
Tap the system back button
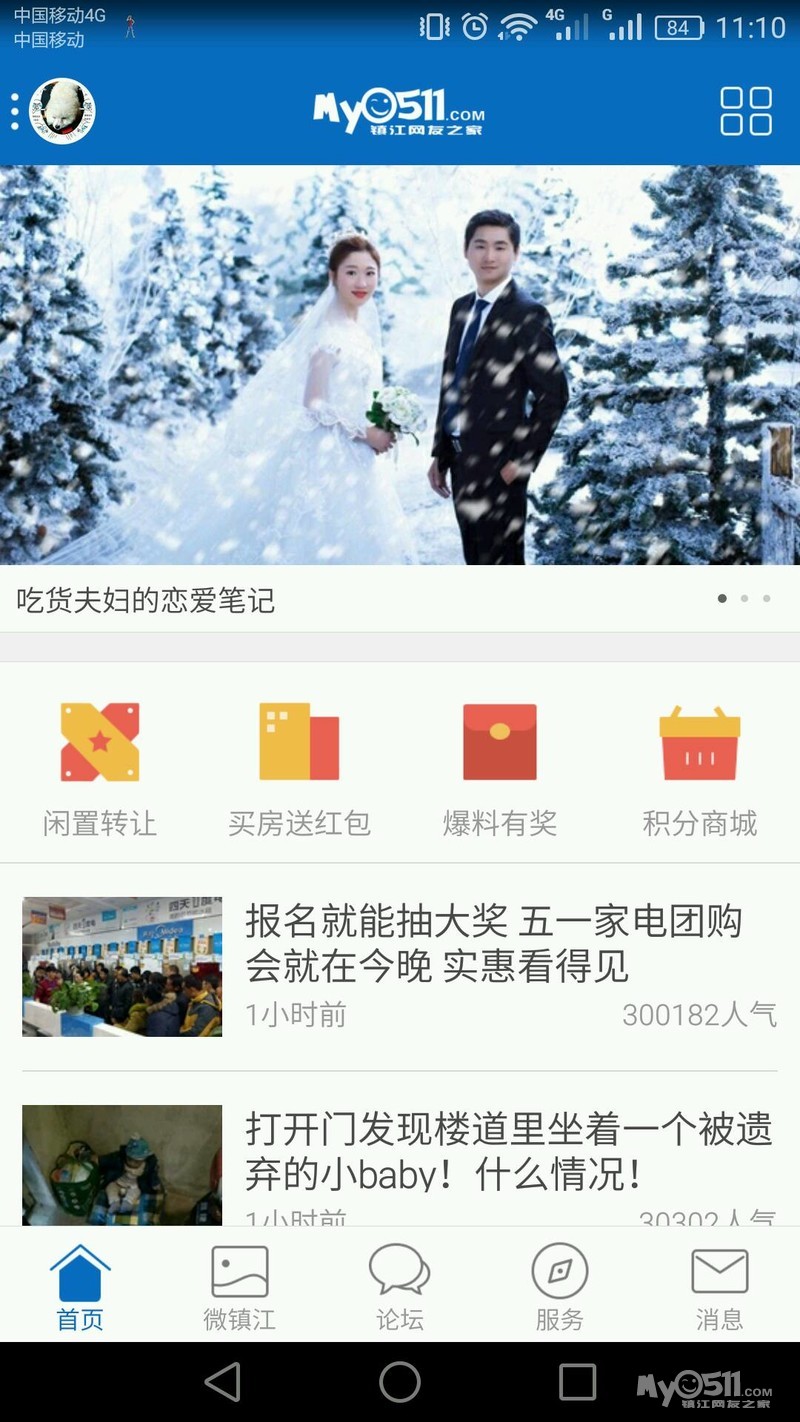pos(223,1382)
